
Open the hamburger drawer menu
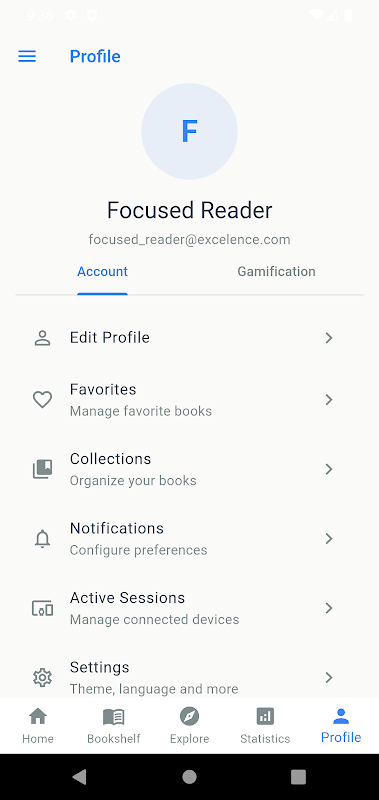click(x=27, y=56)
